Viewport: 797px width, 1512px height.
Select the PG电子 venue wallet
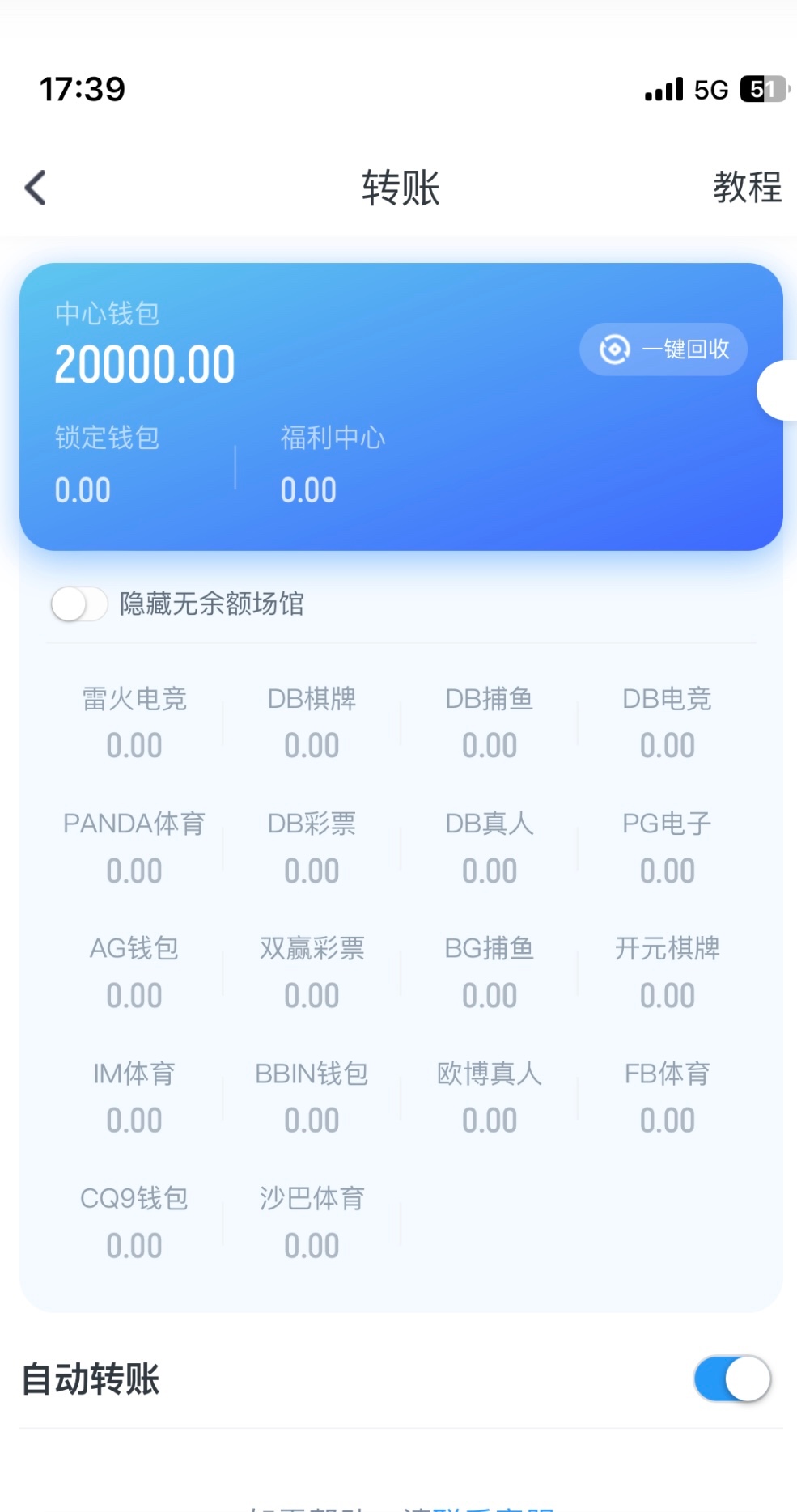tap(667, 847)
